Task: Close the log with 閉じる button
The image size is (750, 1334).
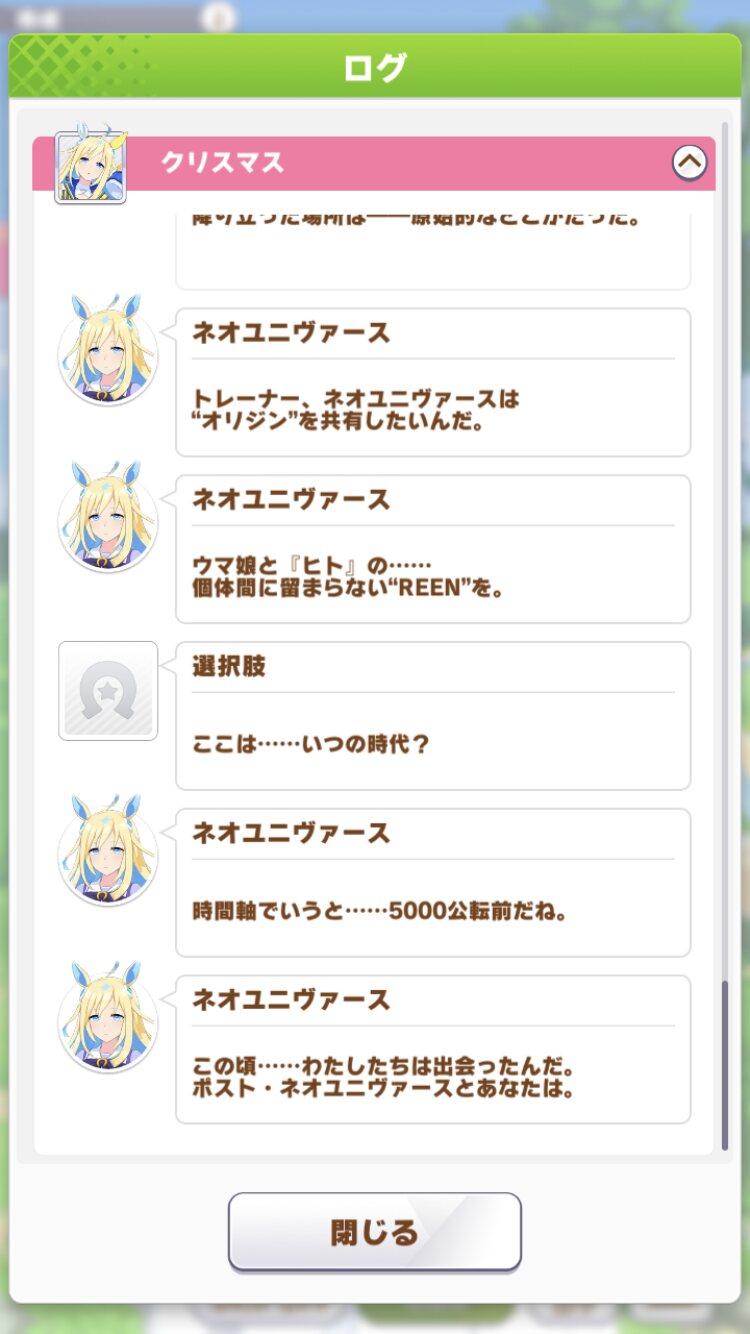Action: 375,1231
